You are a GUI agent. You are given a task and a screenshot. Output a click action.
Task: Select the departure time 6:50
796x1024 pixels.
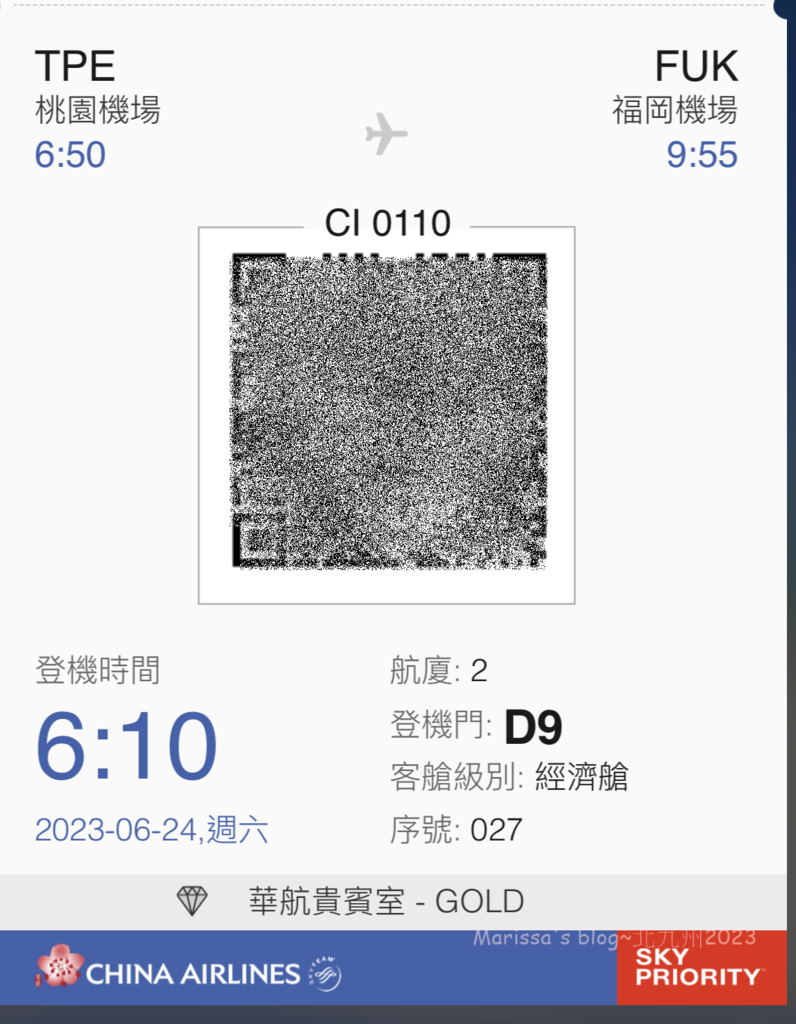pos(71,155)
